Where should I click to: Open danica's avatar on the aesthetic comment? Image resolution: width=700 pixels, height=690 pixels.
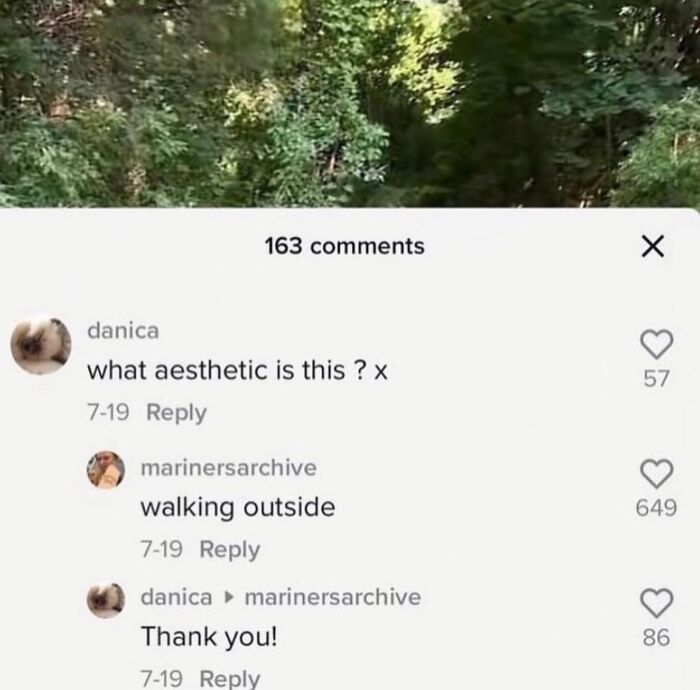pyautogui.click(x=41, y=345)
